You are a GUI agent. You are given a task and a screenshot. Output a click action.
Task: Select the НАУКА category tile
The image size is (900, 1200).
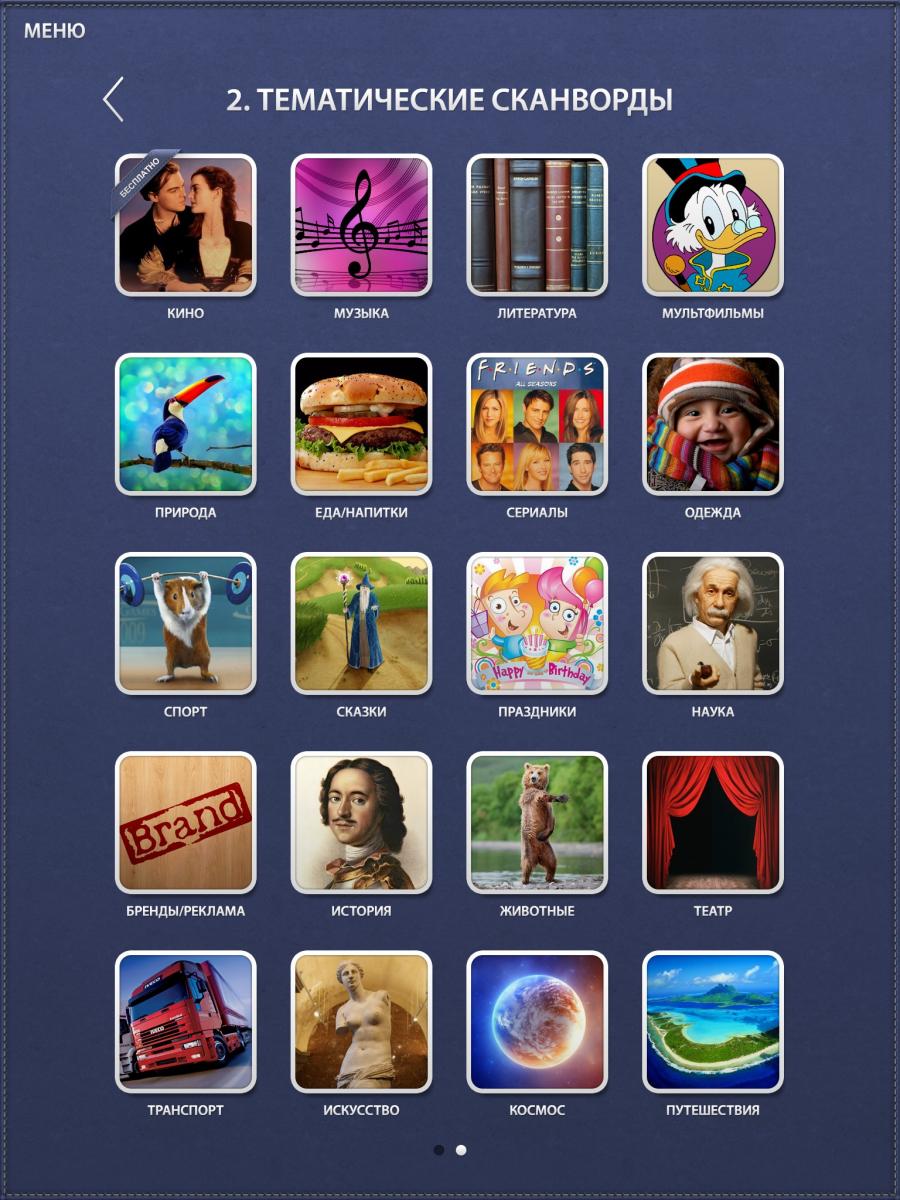(712, 623)
